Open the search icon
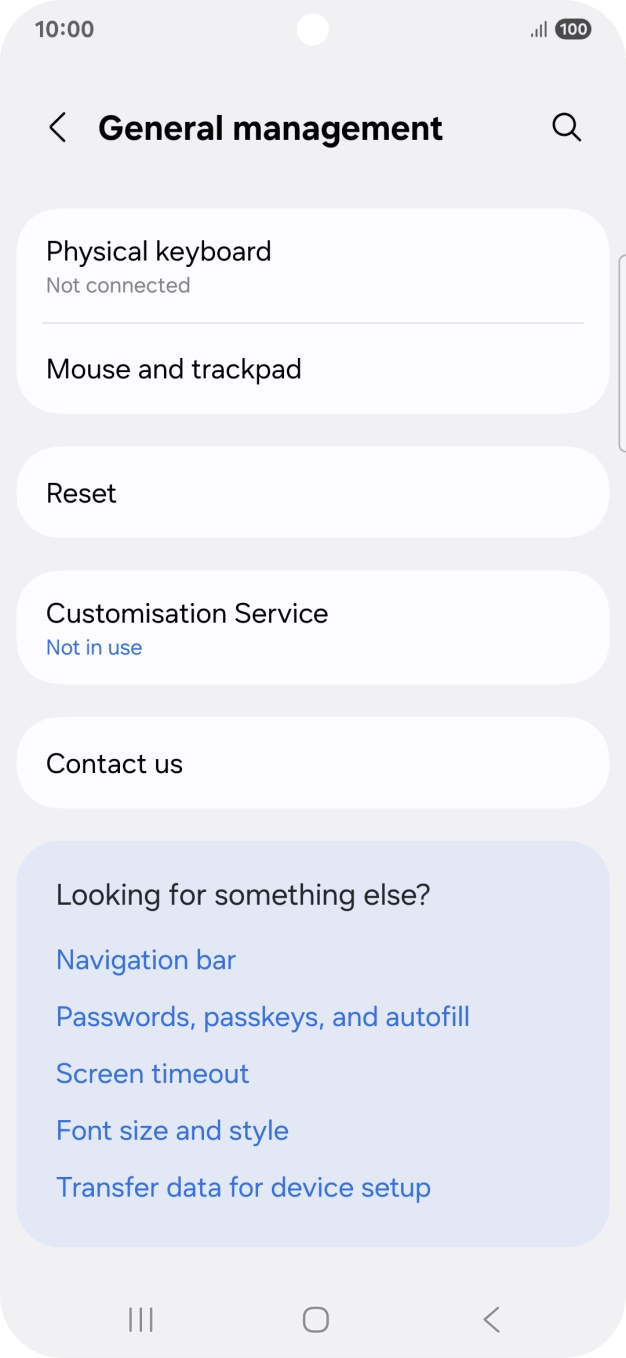Image resolution: width=626 pixels, height=1358 pixels. coord(566,128)
